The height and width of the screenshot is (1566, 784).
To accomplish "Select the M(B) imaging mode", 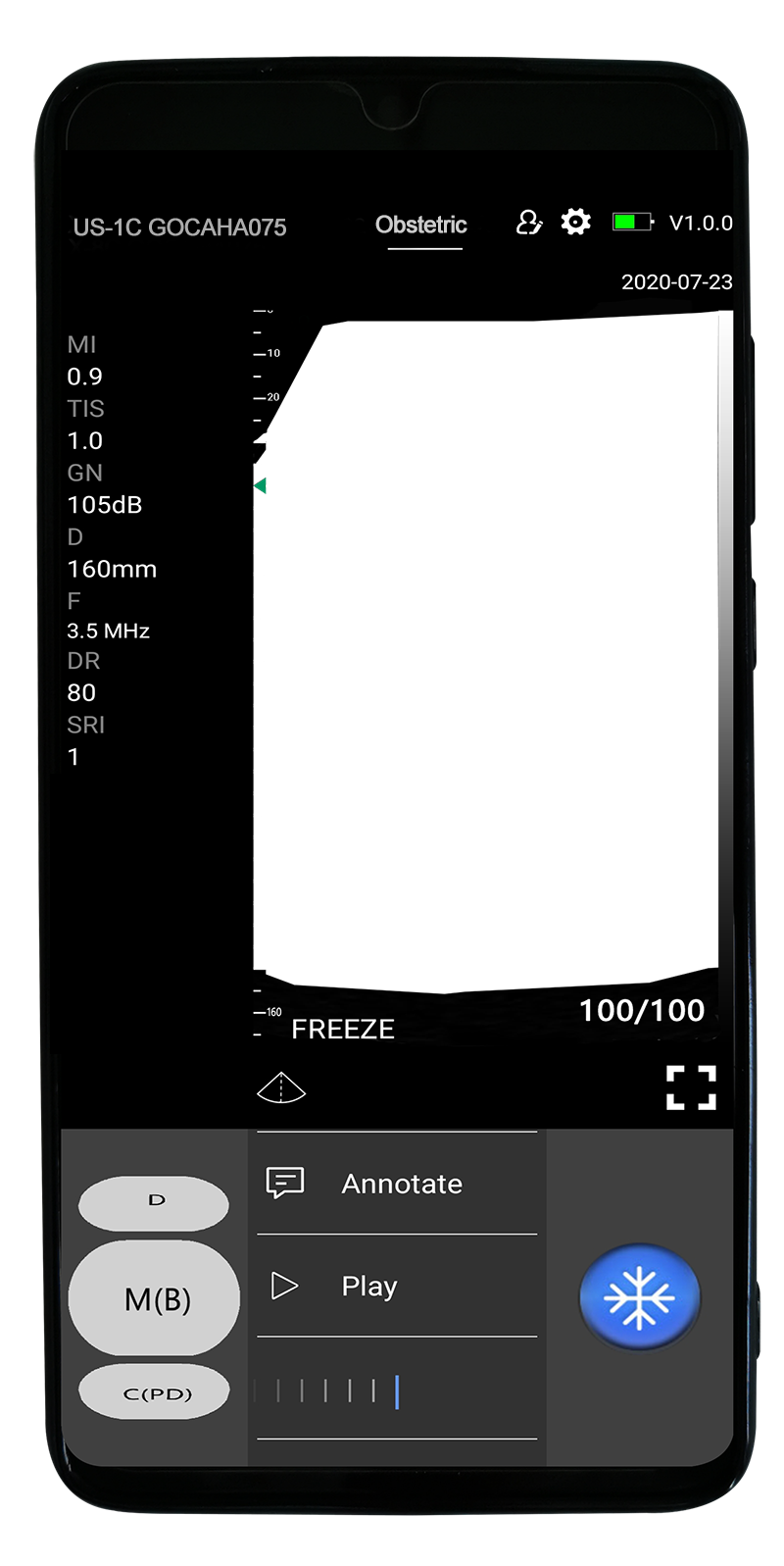I will (x=155, y=1299).
